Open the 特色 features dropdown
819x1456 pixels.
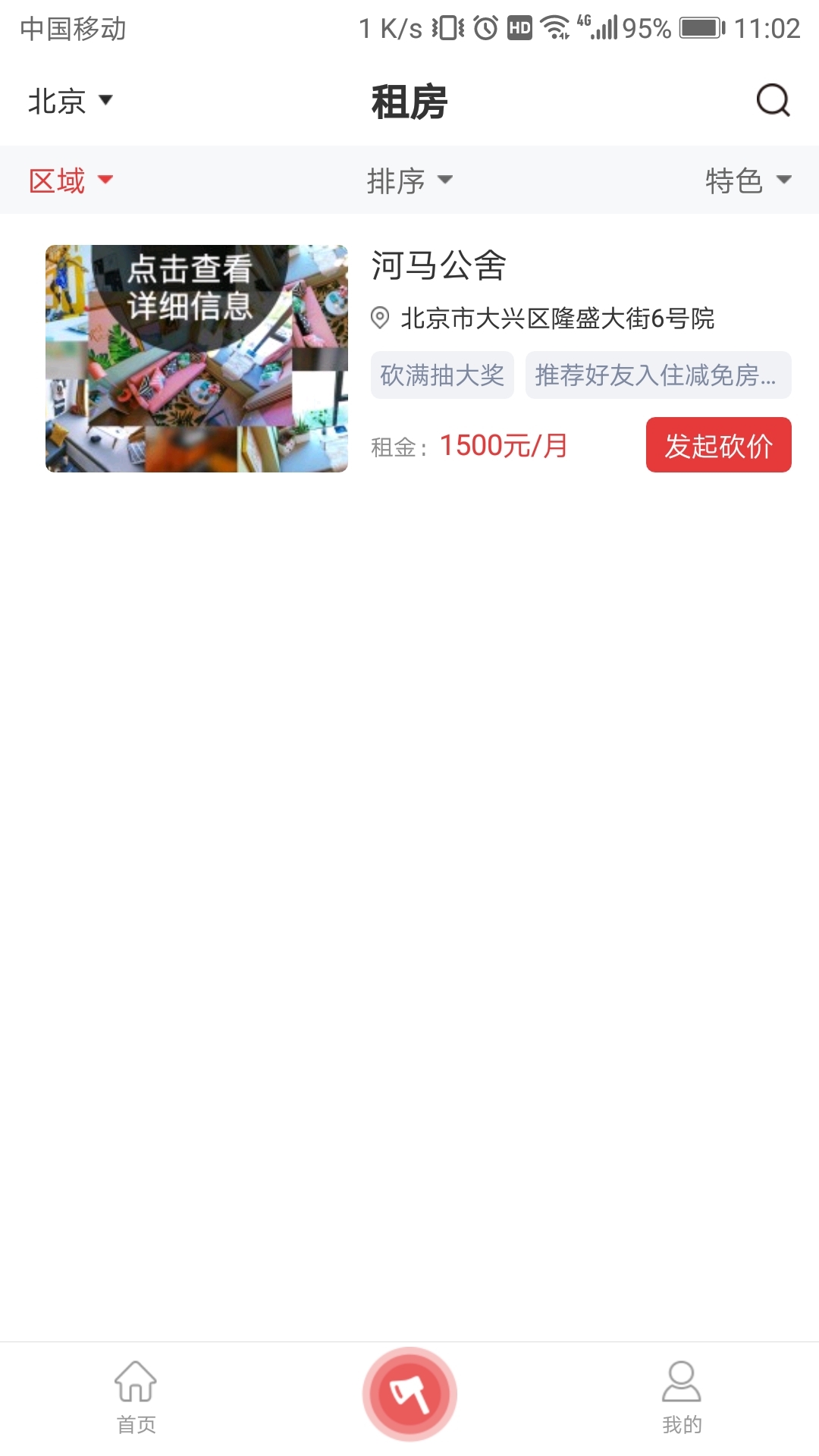[x=745, y=180]
